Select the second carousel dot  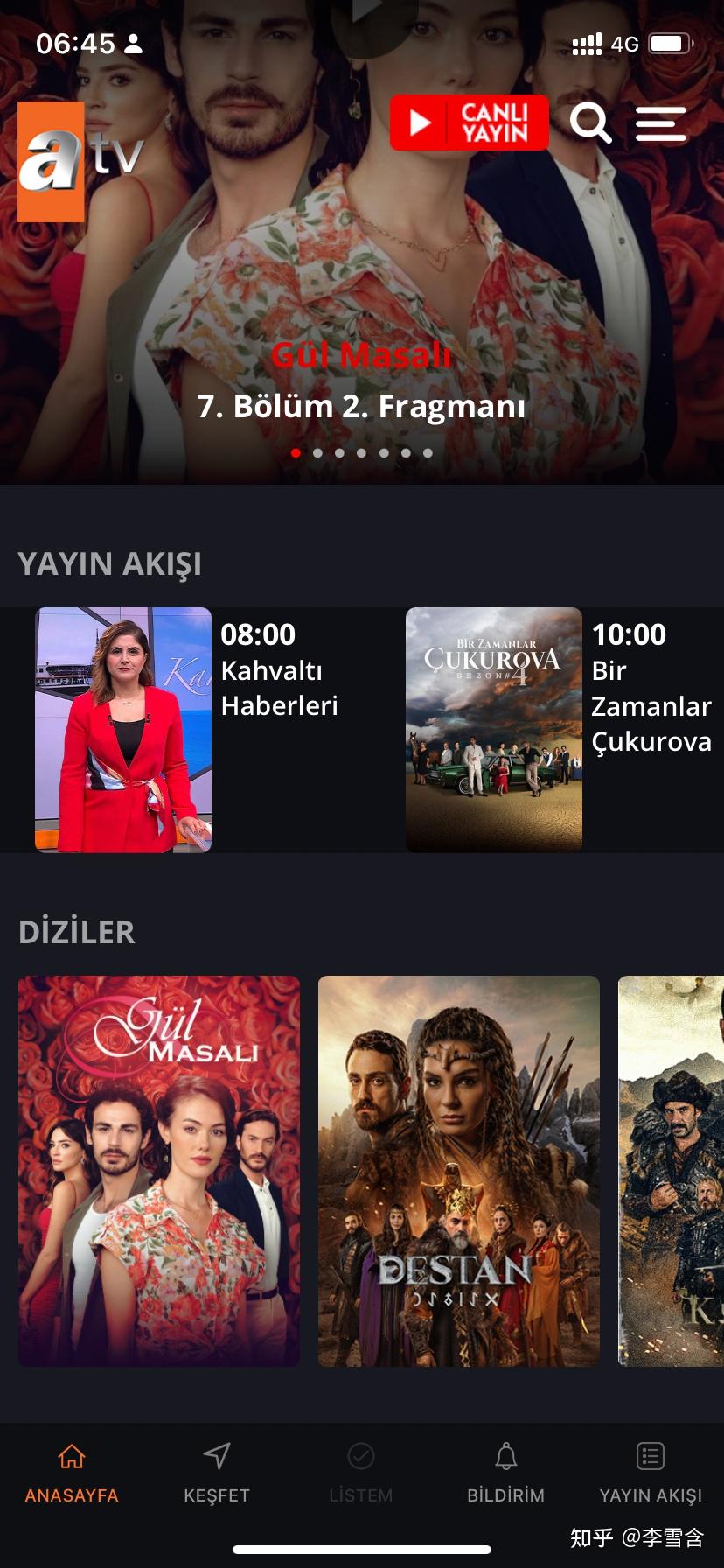click(317, 453)
